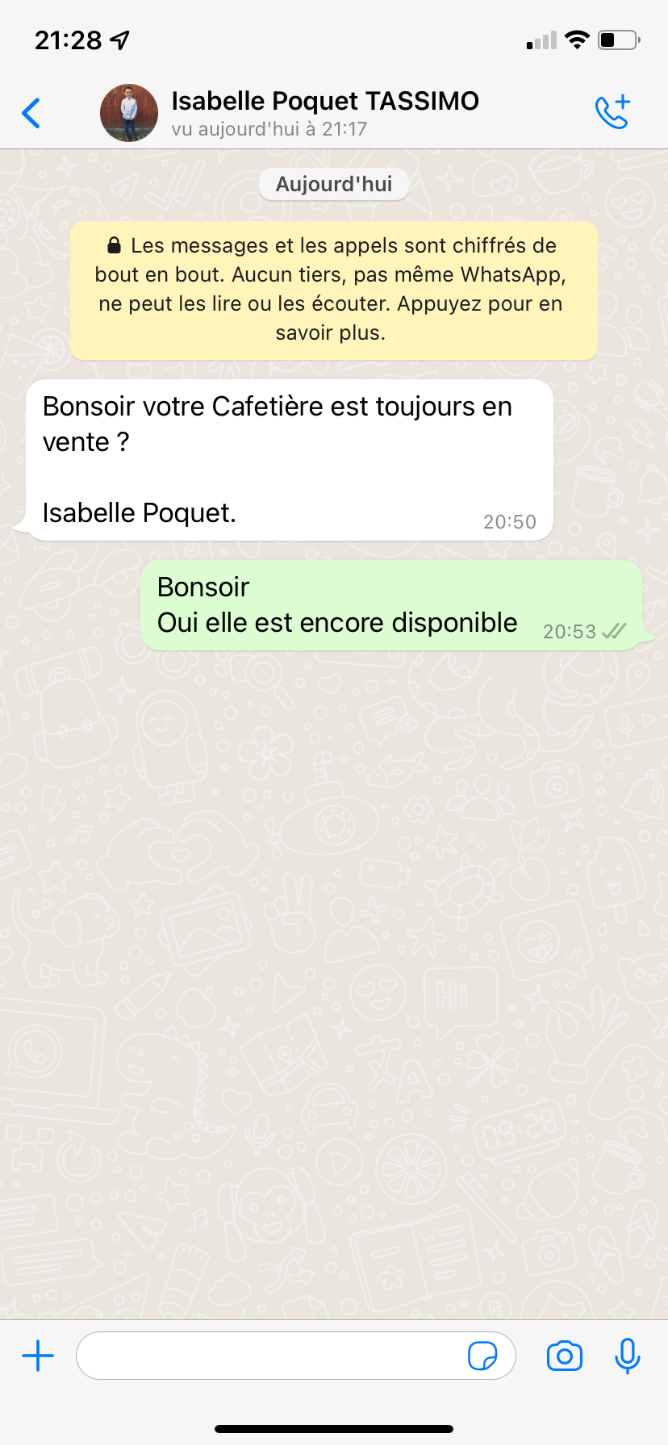Screen dimensions: 668x1445
Task: Open the plus attachment menu
Action: (38, 1357)
